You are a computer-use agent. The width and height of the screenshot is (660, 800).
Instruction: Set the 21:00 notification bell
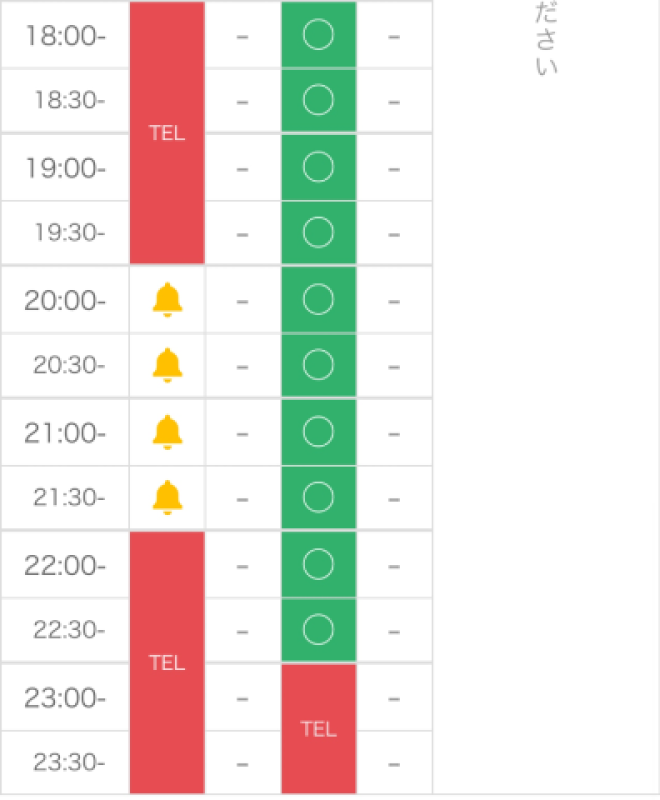tap(167, 432)
